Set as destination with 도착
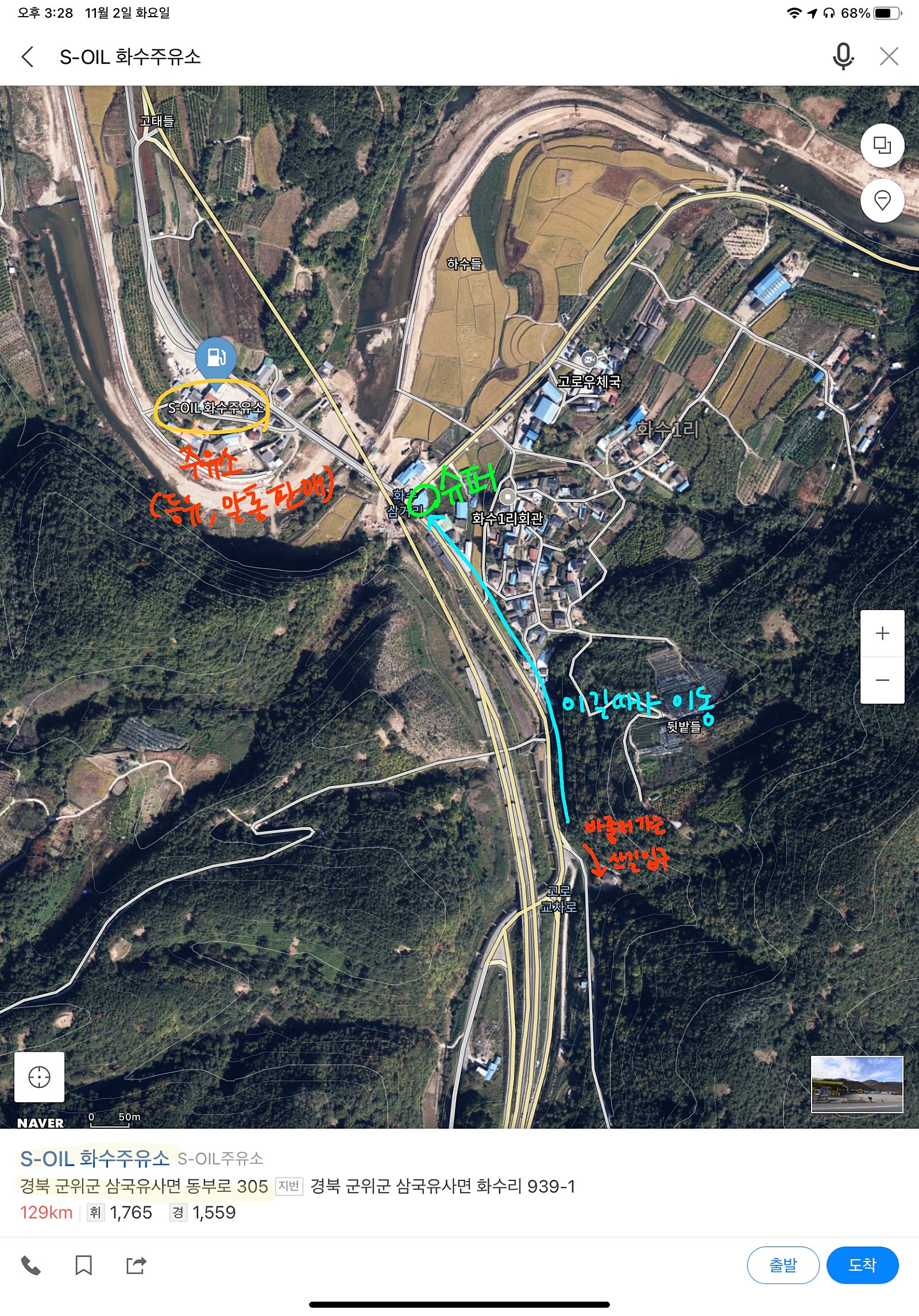The height and width of the screenshot is (1316, 919). [862, 1265]
